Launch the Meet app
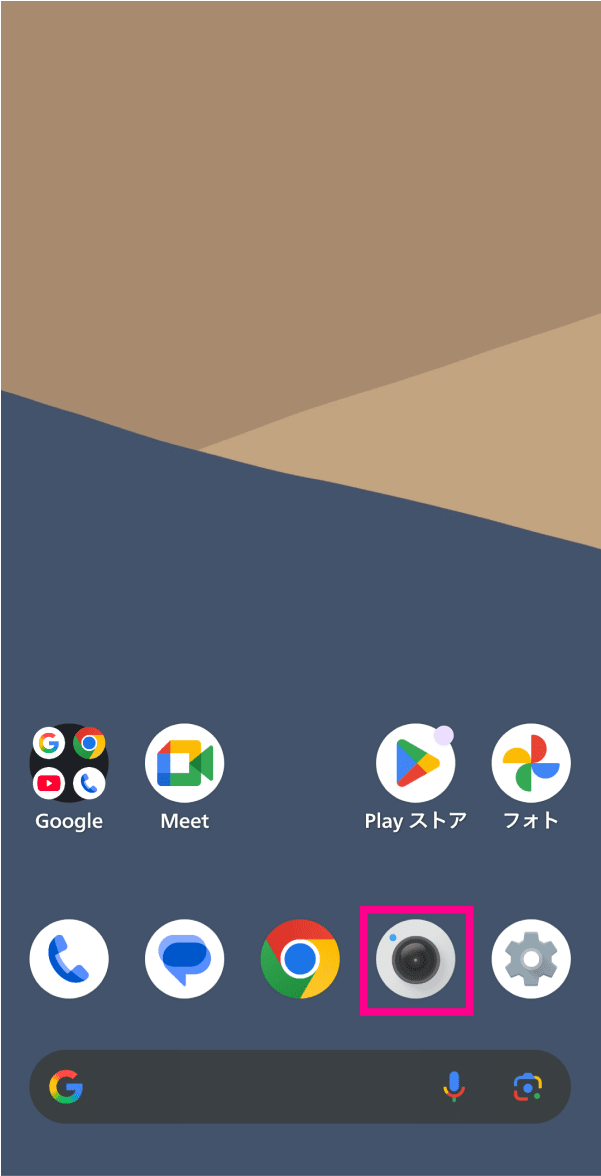 tap(185, 764)
